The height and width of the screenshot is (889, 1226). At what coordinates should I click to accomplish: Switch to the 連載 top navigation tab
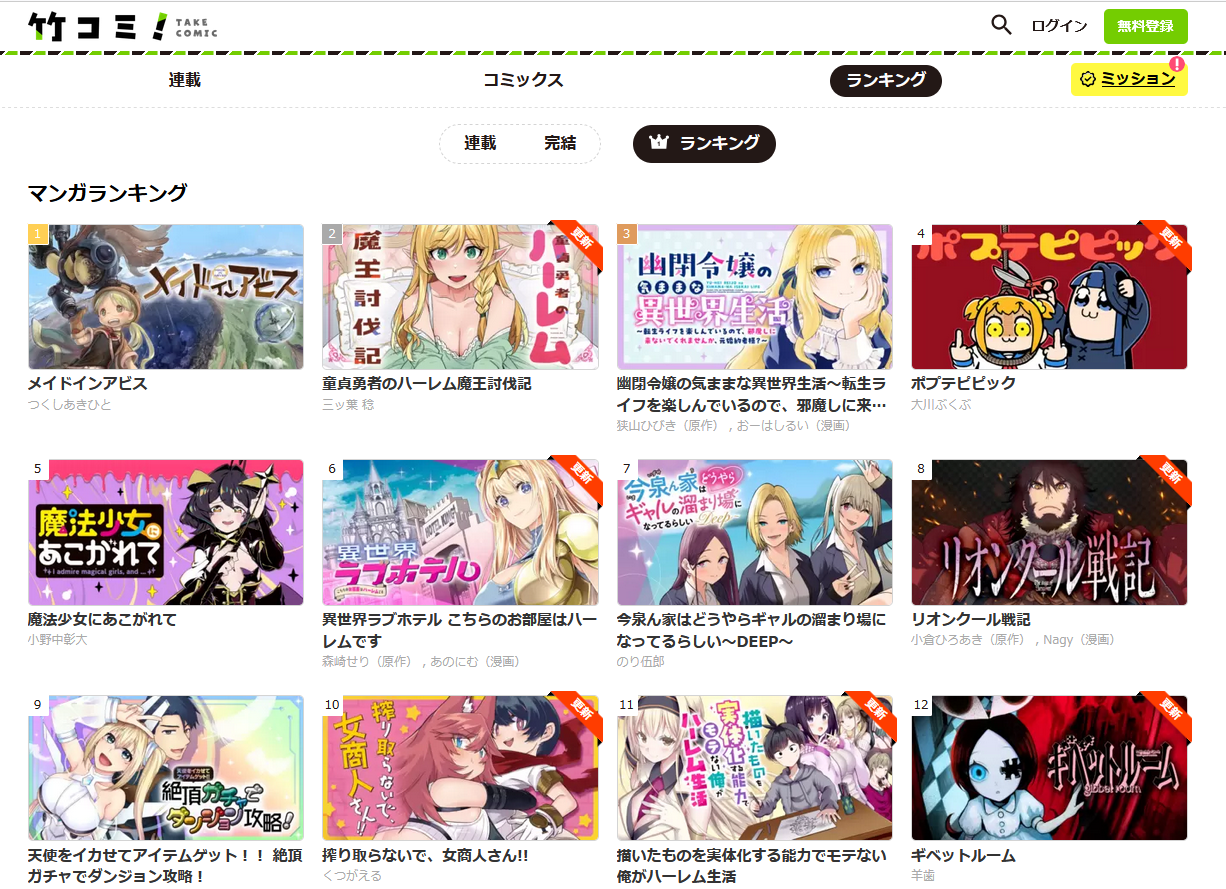[185, 80]
